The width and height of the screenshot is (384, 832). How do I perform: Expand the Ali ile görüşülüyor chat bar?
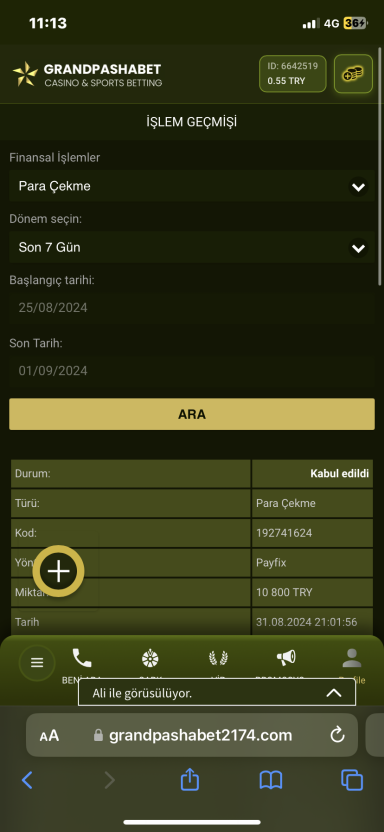click(217, 693)
